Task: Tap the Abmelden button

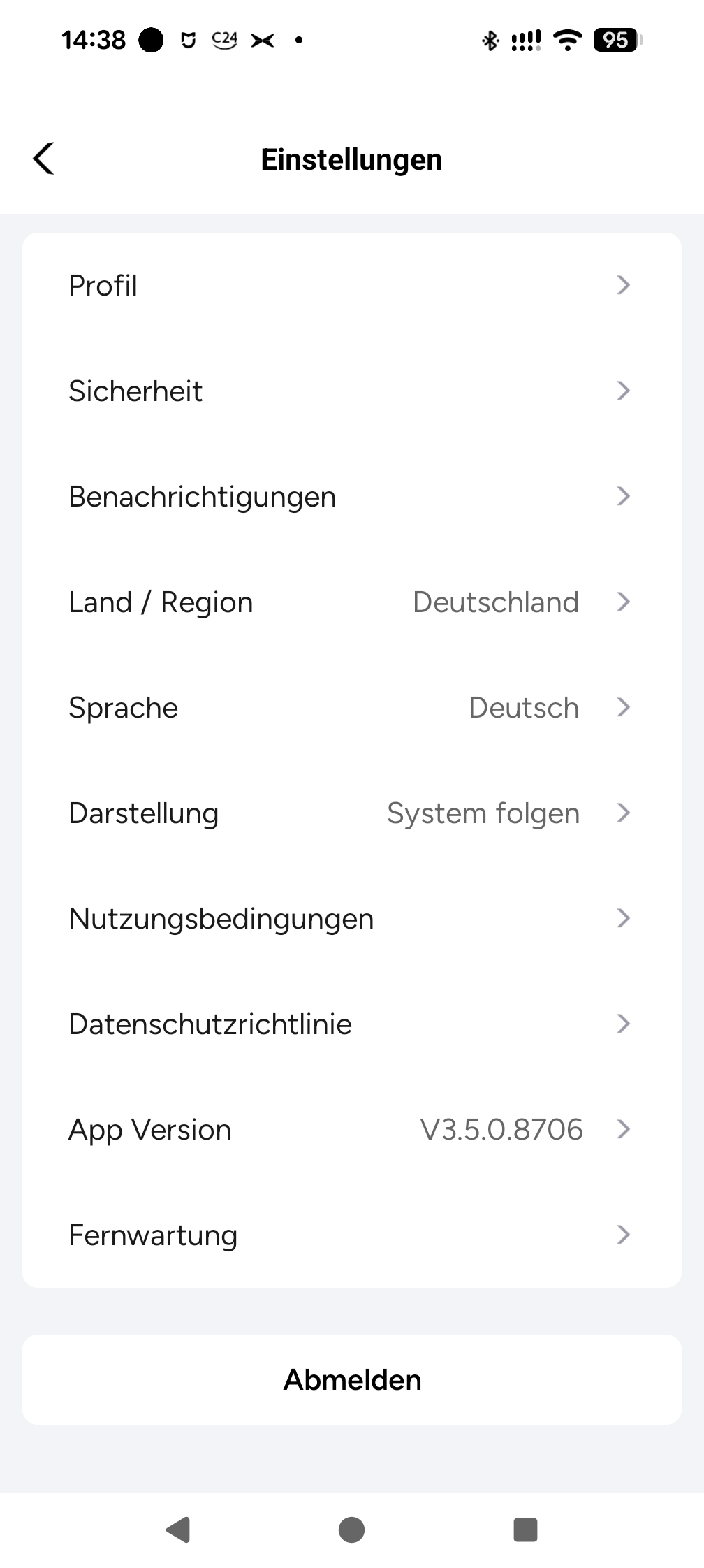Action: (x=351, y=1380)
